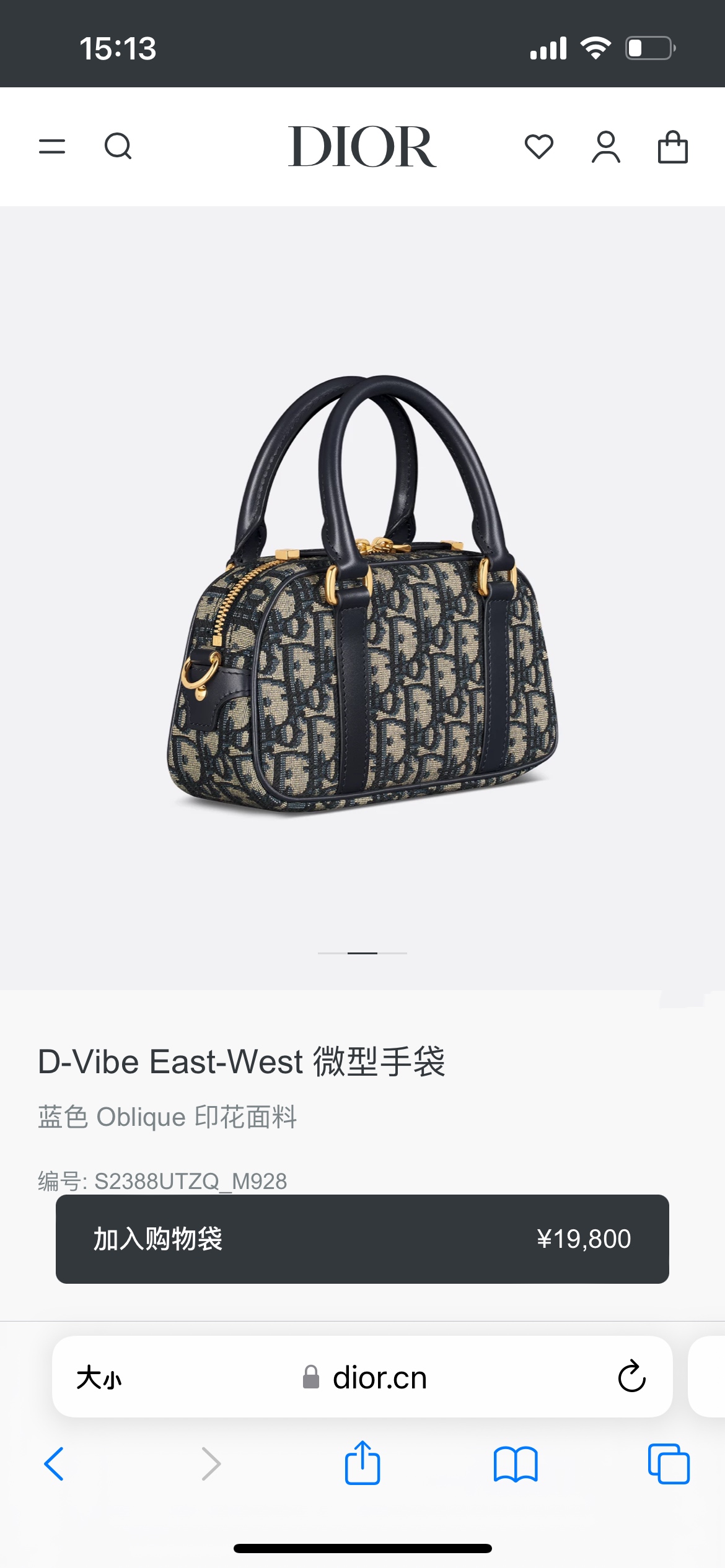Add the bag to the shopping bag (加入购物袋)
Image resolution: width=725 pixels, height=1568 pixels.
[362, 1239]
